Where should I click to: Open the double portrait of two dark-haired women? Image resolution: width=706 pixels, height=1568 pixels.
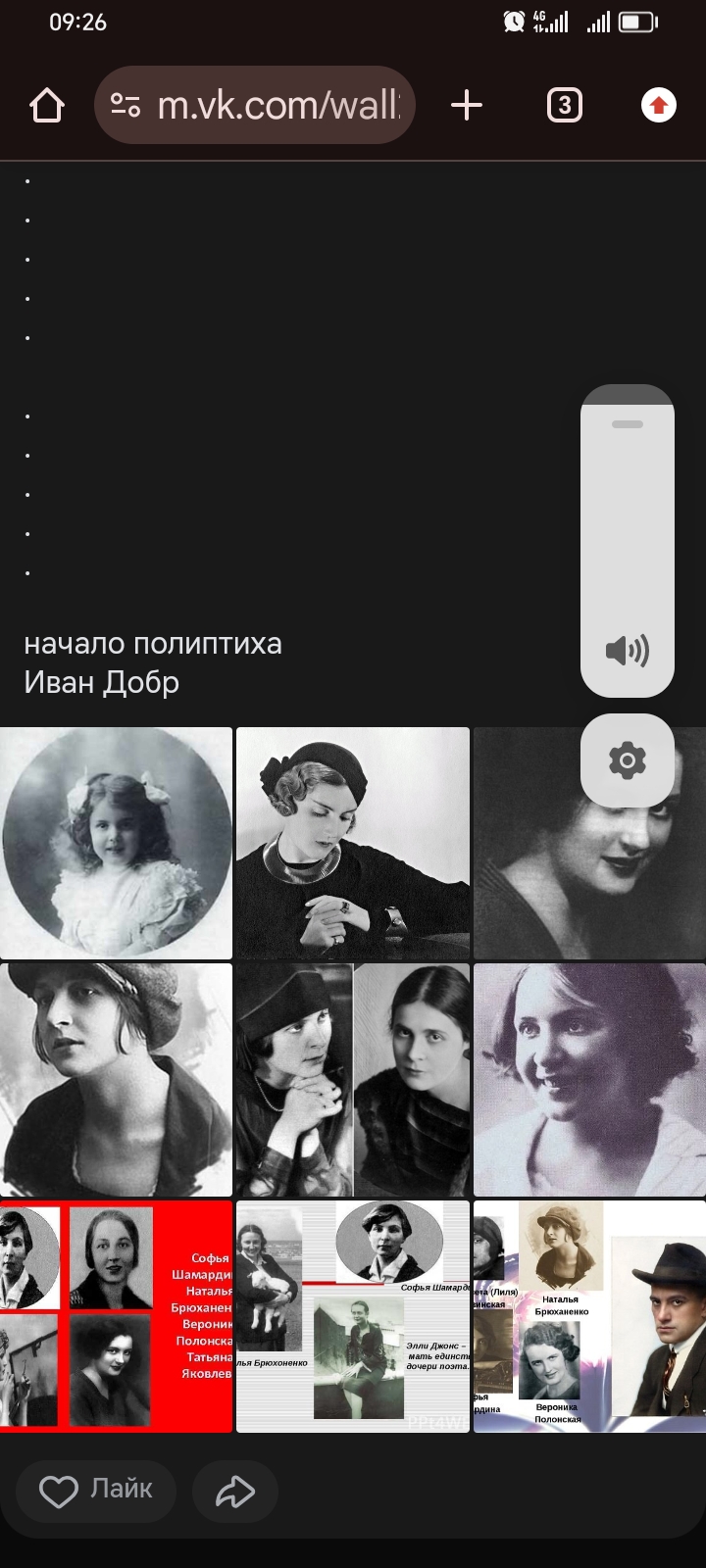click(353, 1079)
